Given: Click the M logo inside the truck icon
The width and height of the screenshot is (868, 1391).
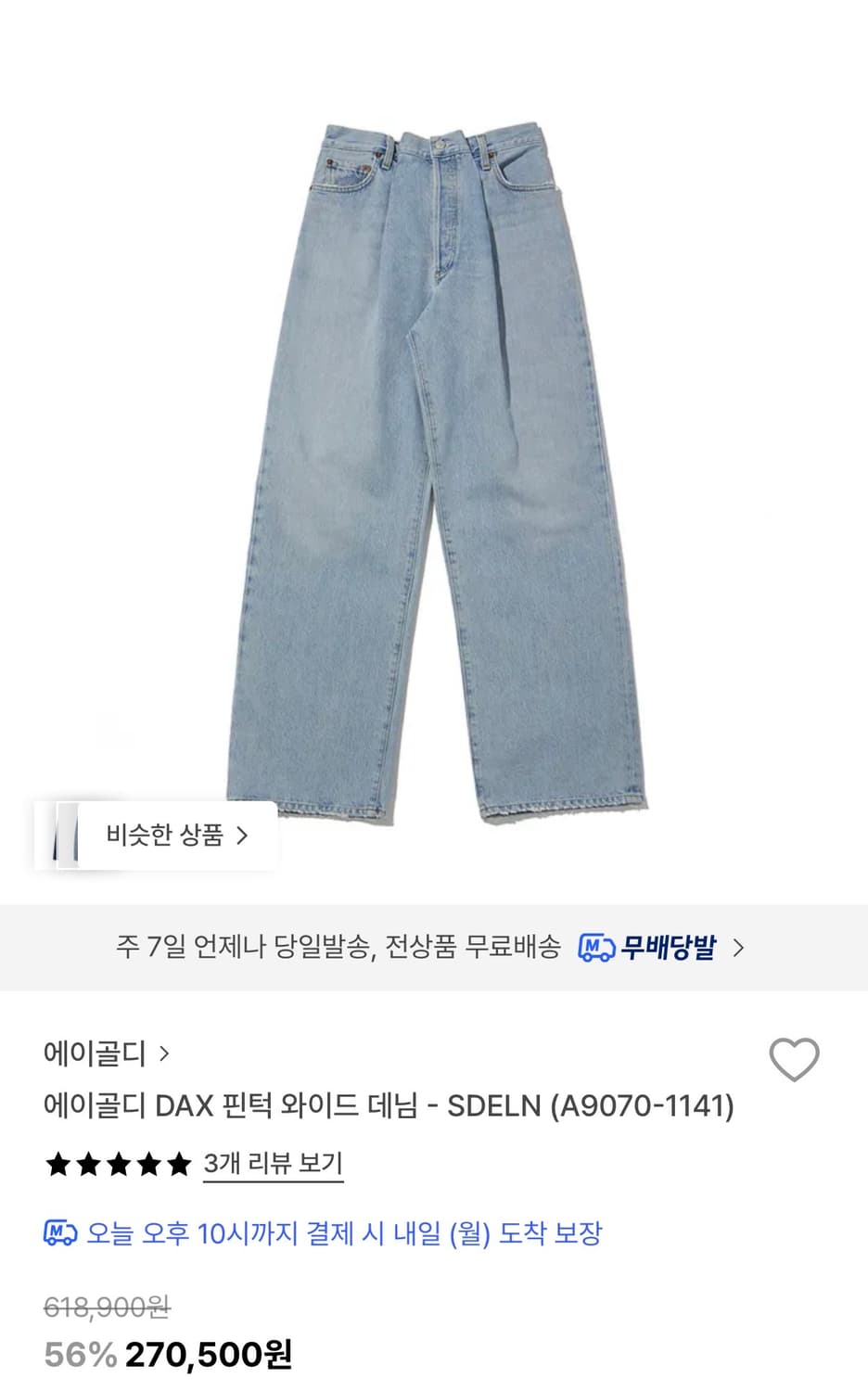Looking at the screenshot, I should [592, 944].
